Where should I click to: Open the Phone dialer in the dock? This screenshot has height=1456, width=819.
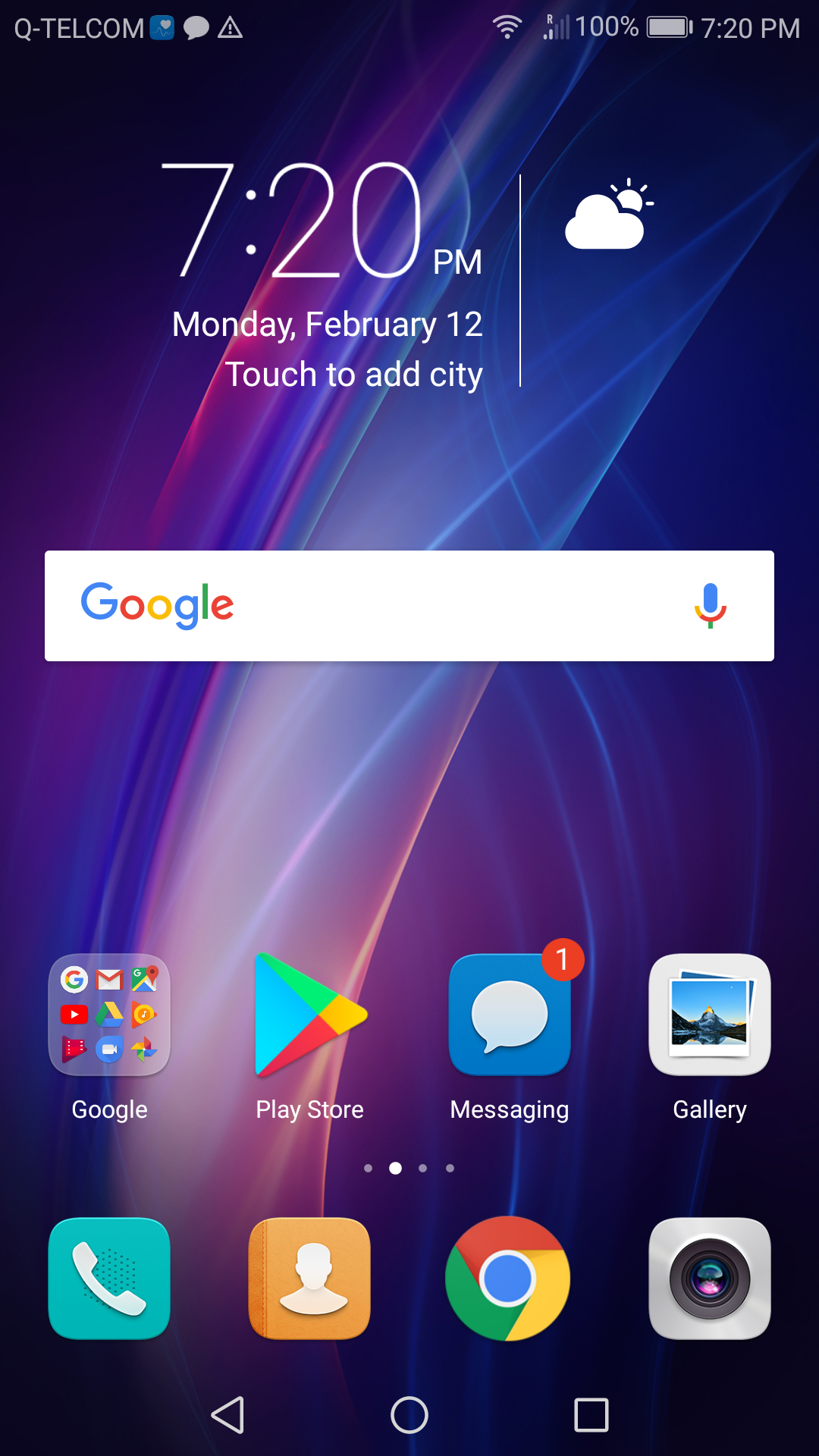click(109, 1279)
